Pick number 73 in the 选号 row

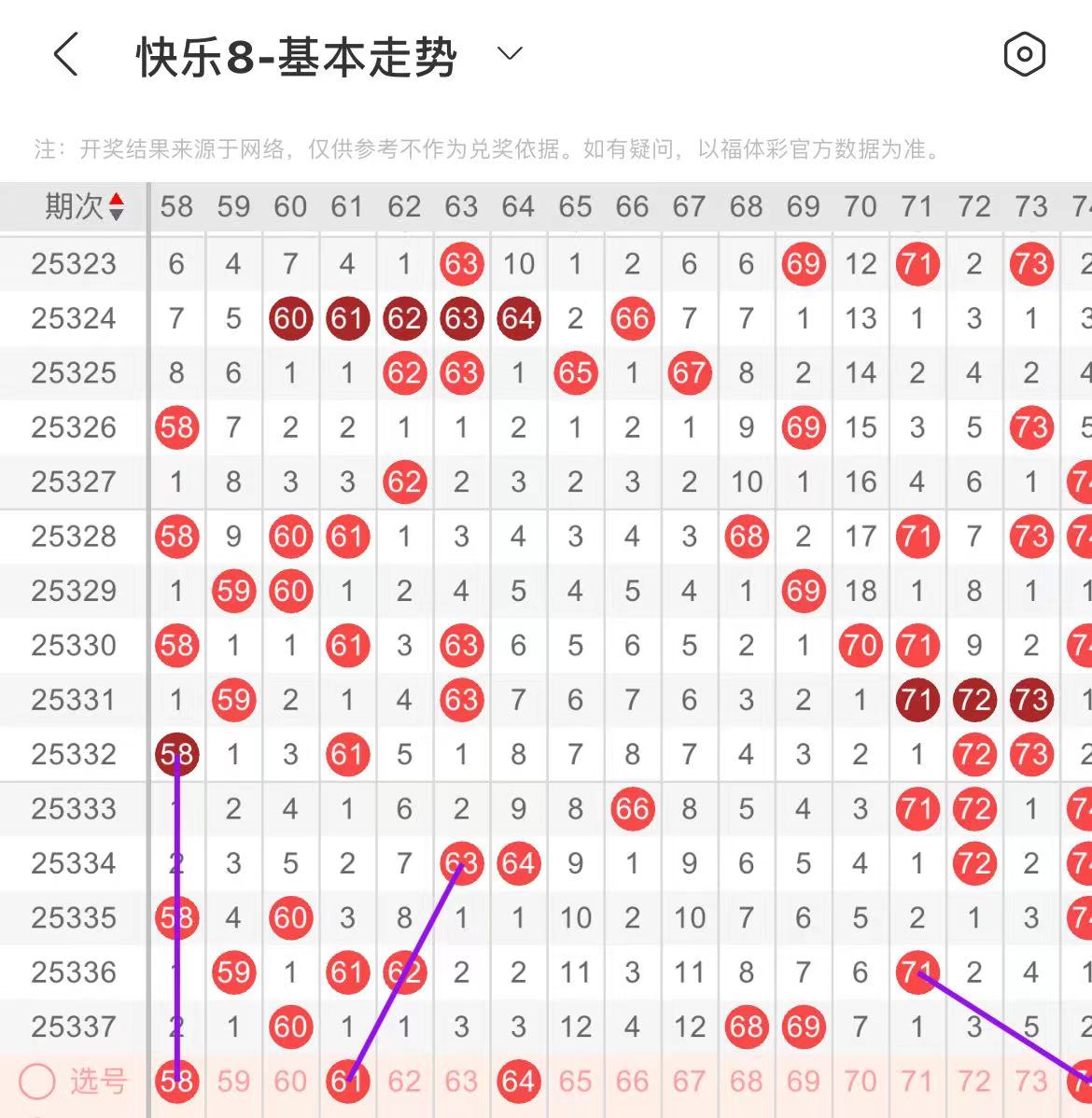[1030, 1081]
